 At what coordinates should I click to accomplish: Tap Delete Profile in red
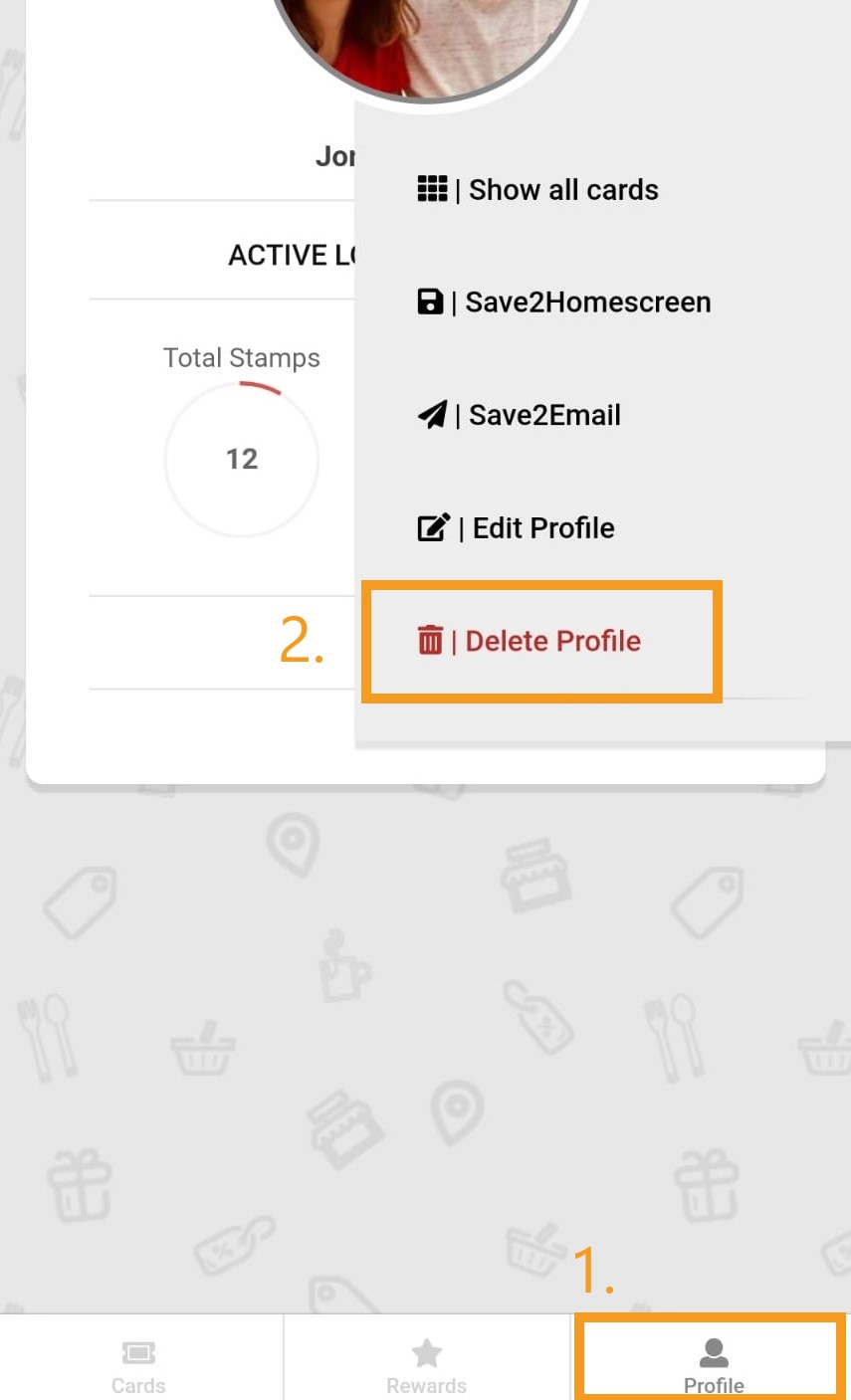[x=531, y=641]
